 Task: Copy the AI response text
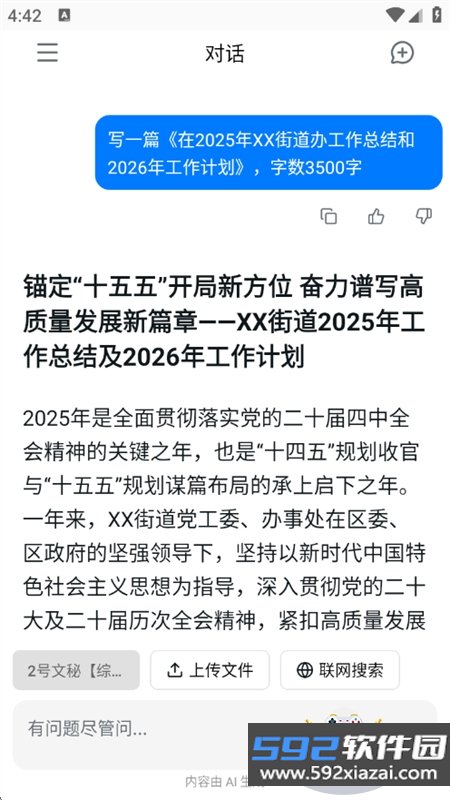click(329, 216)
